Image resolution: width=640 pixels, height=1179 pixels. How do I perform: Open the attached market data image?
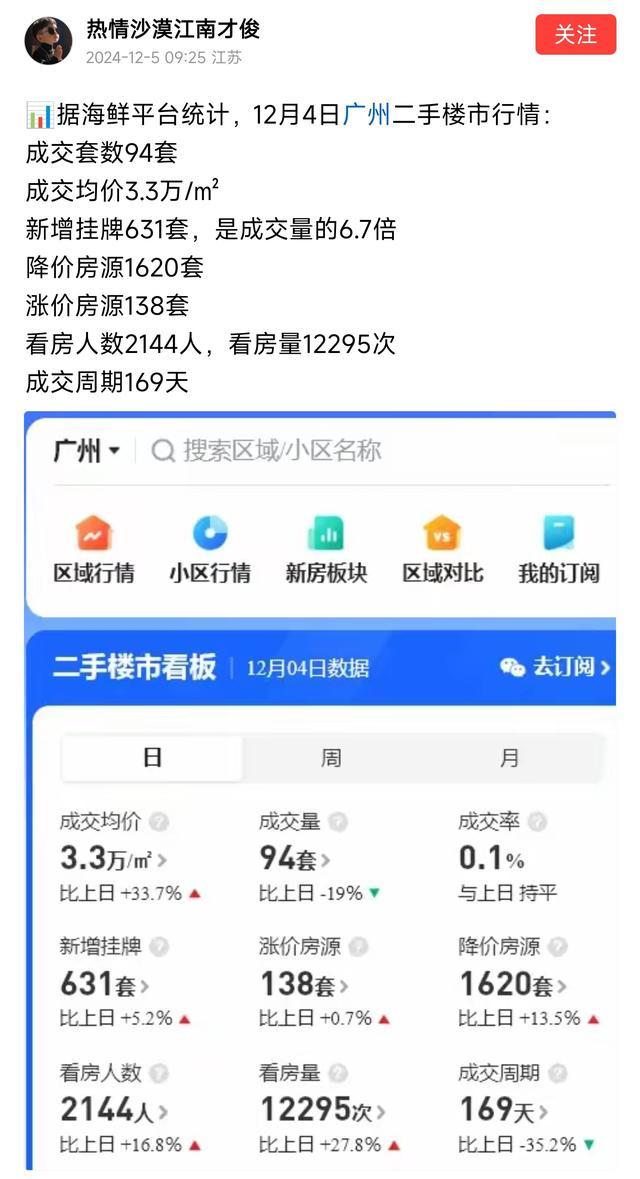[x=320, y=790]
